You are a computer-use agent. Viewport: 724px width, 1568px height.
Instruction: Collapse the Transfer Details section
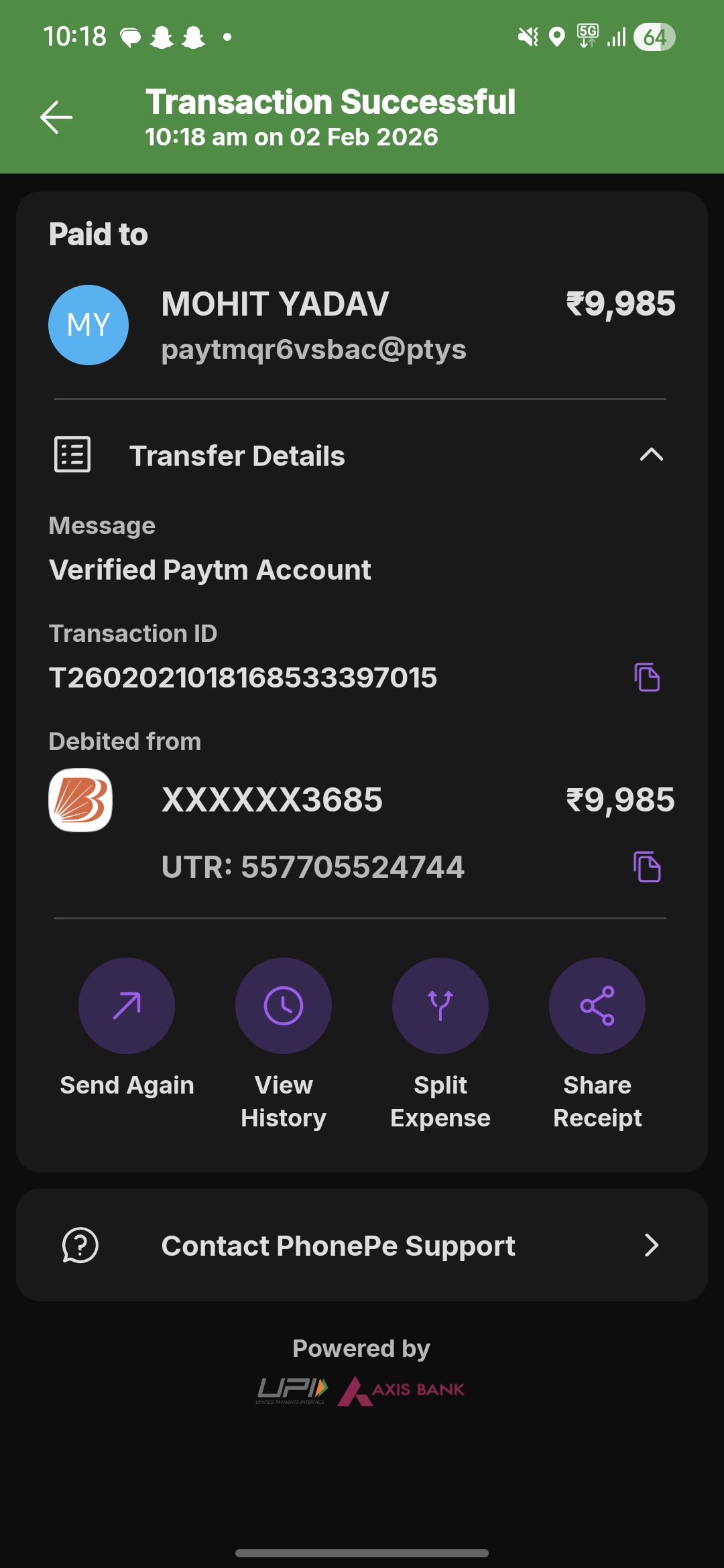point(651,456)
